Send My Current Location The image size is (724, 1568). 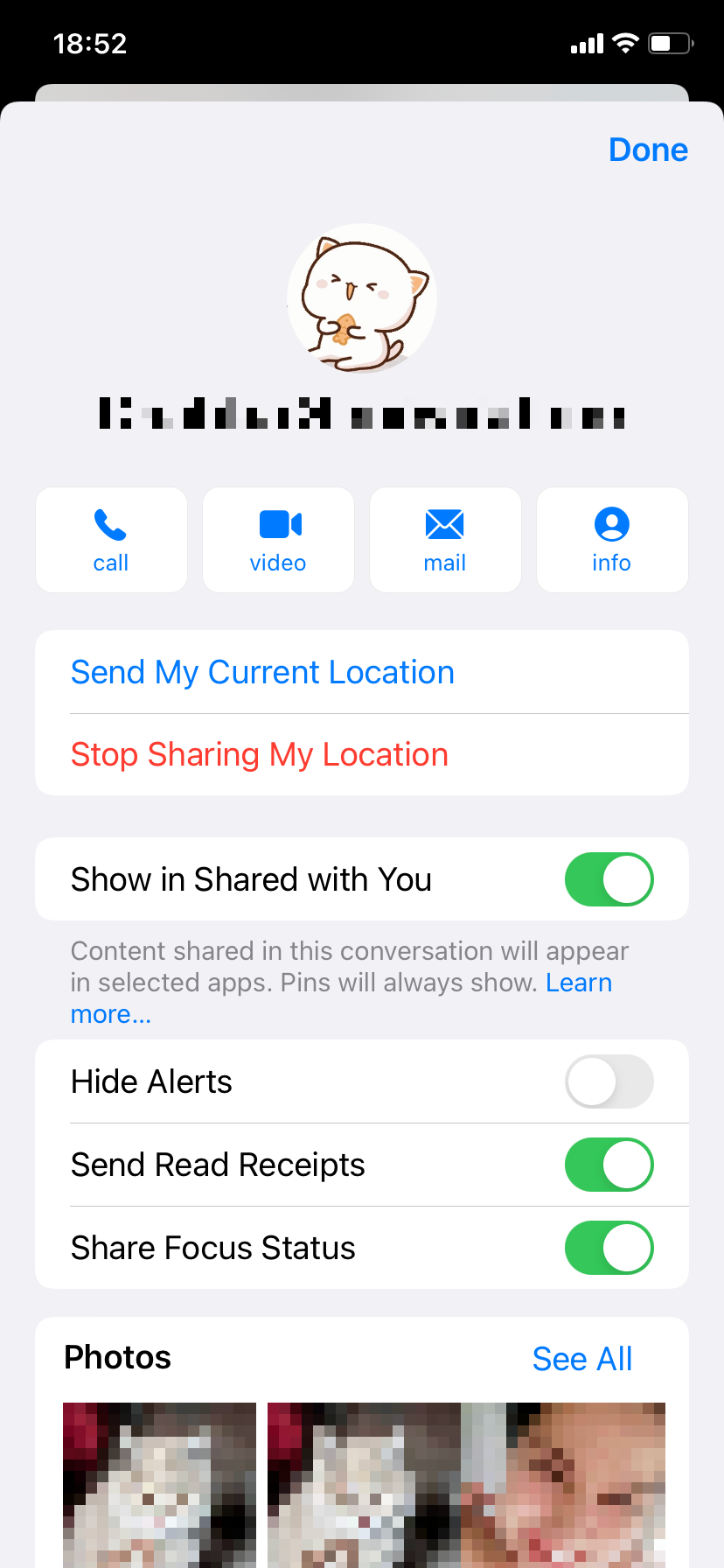click(x=262, y=672)
